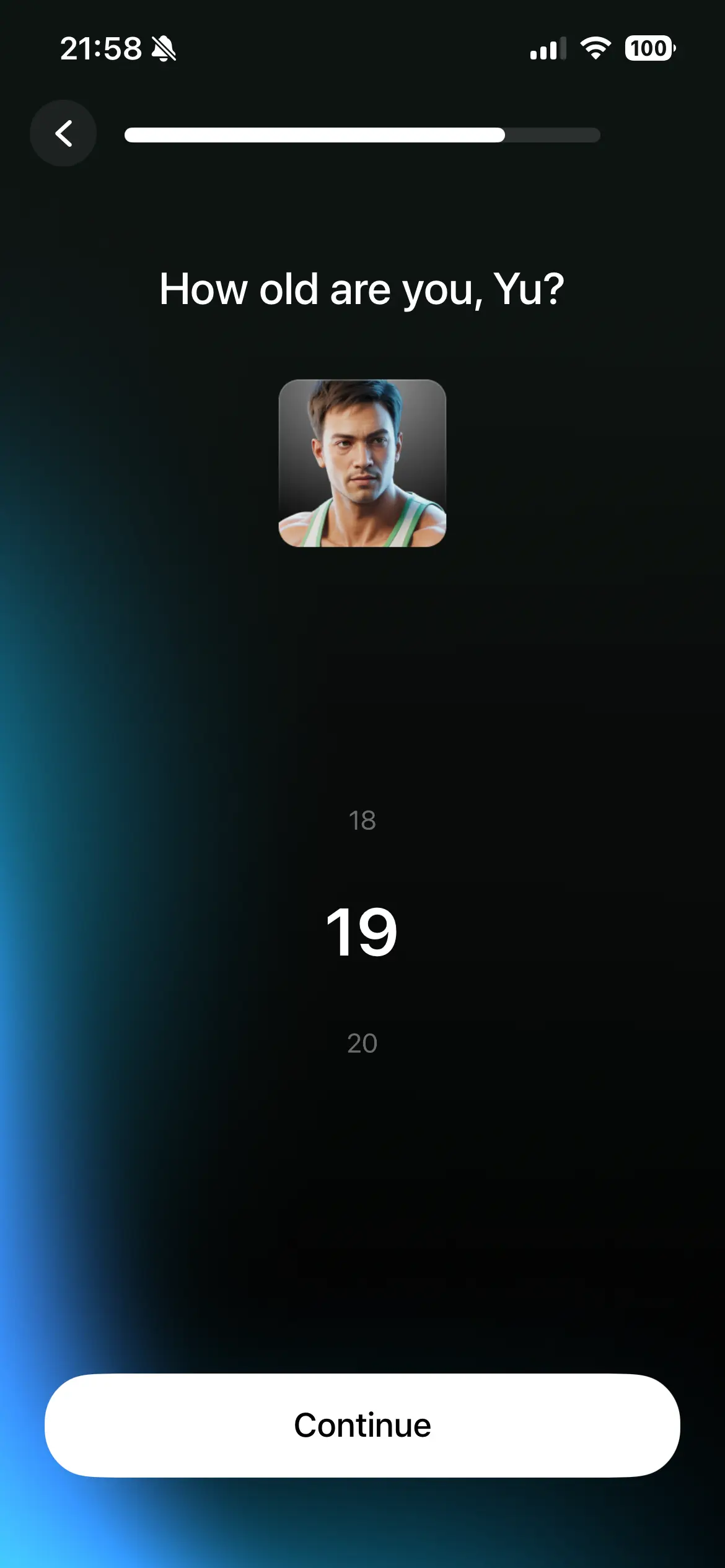Tap Continue to confirm age
Screen dimensions: 725x1568
point(362,1425)
